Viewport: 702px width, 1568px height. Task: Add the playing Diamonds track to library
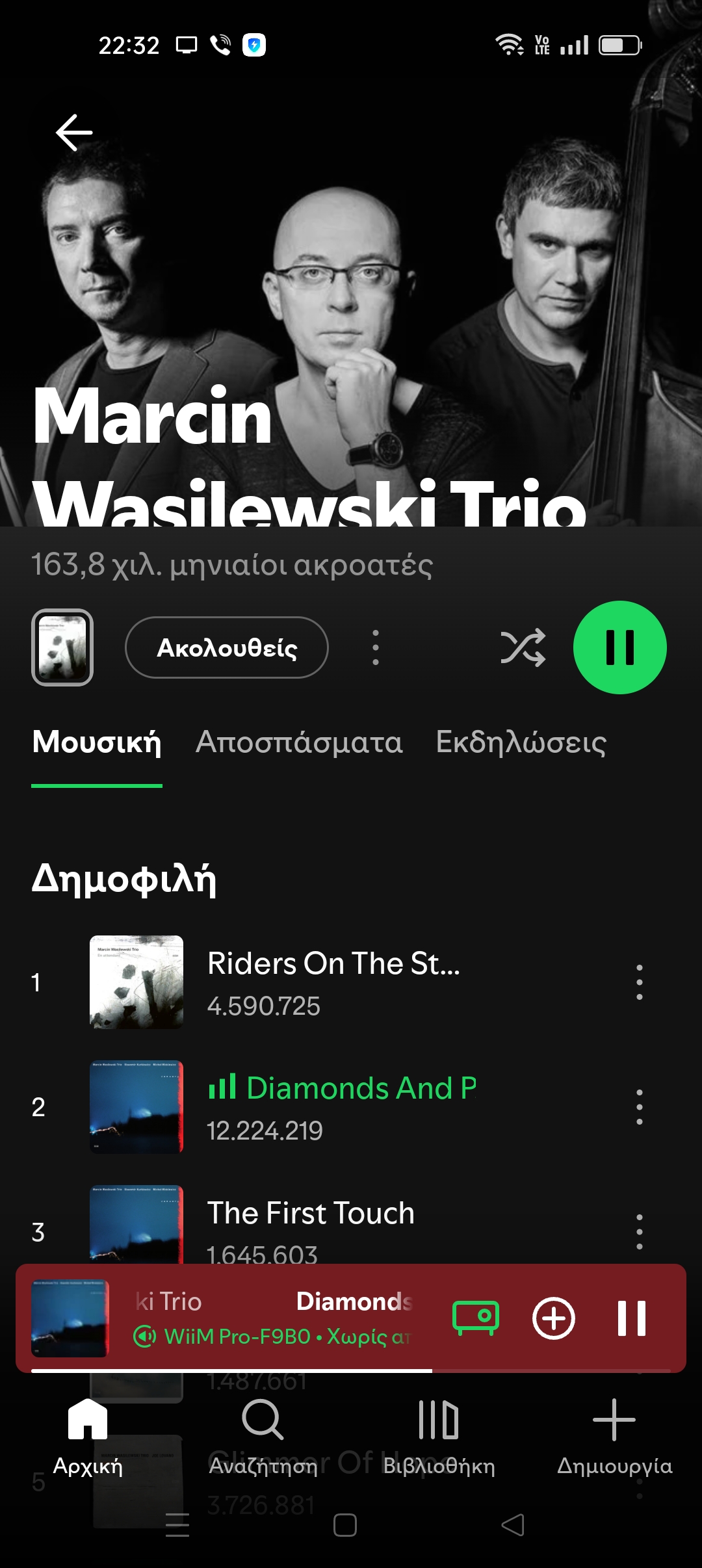coord(554,1318)
